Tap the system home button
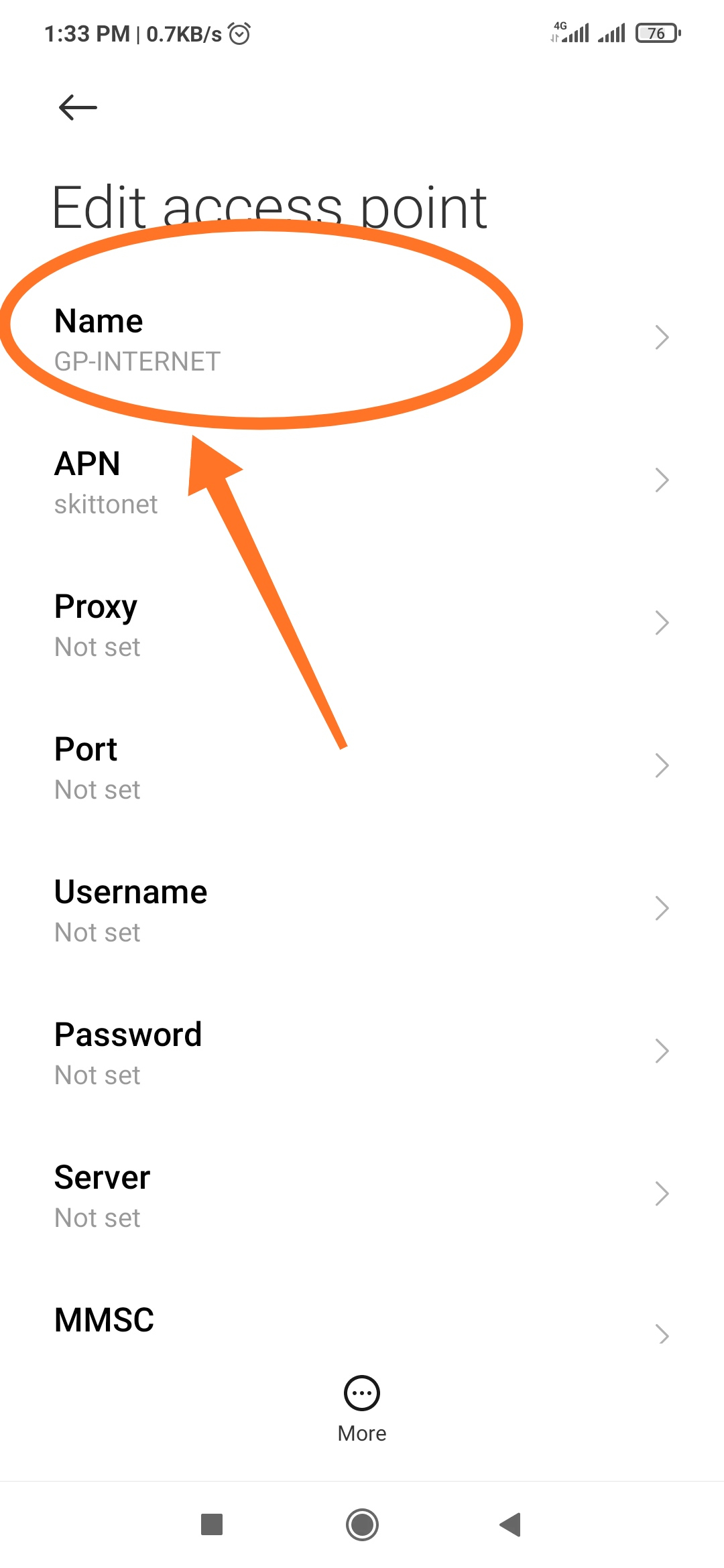The height and width of the screenshot is (1568, 724). point(362,1524)
